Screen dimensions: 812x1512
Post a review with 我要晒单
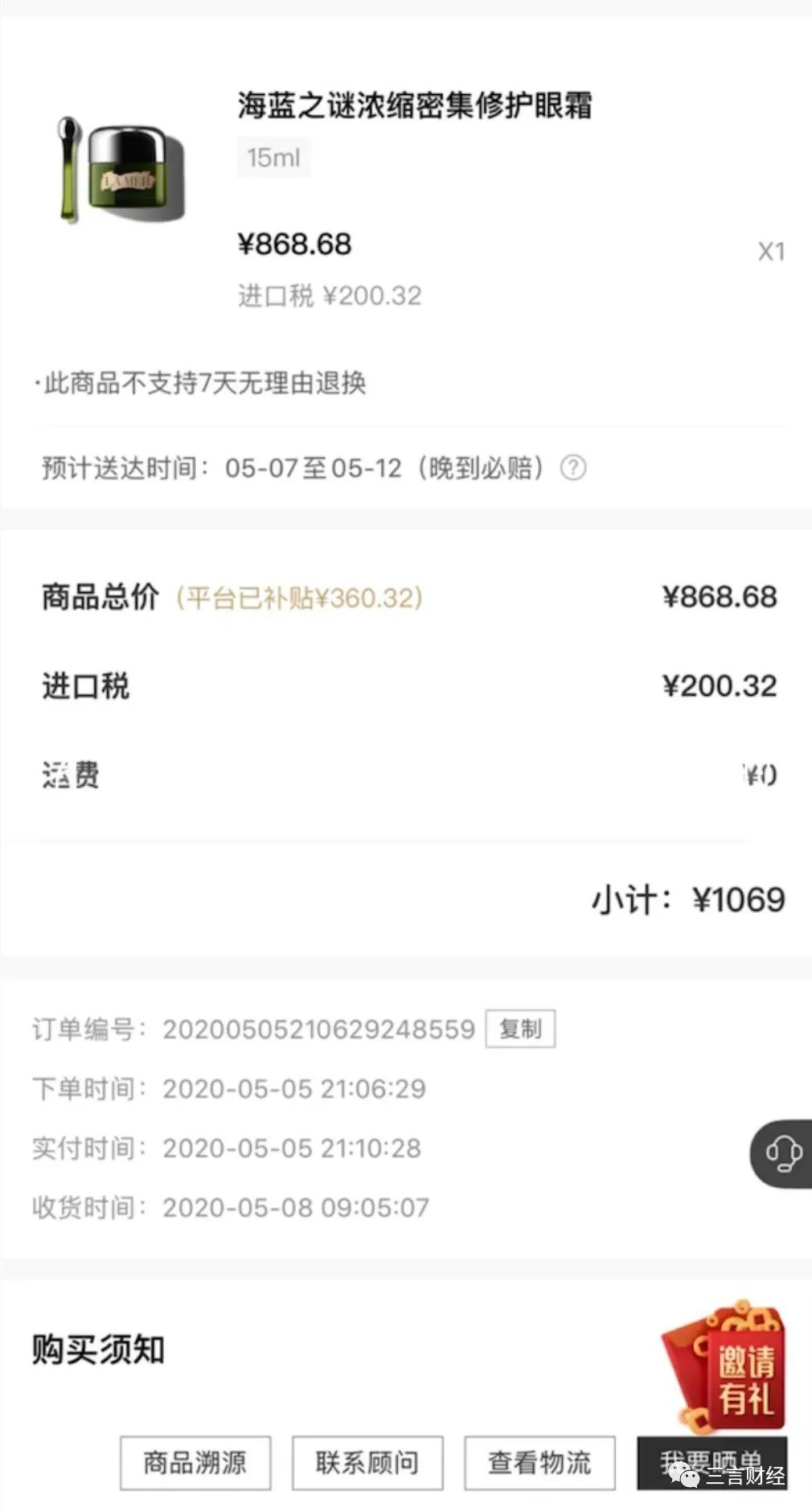(711, 1462)
